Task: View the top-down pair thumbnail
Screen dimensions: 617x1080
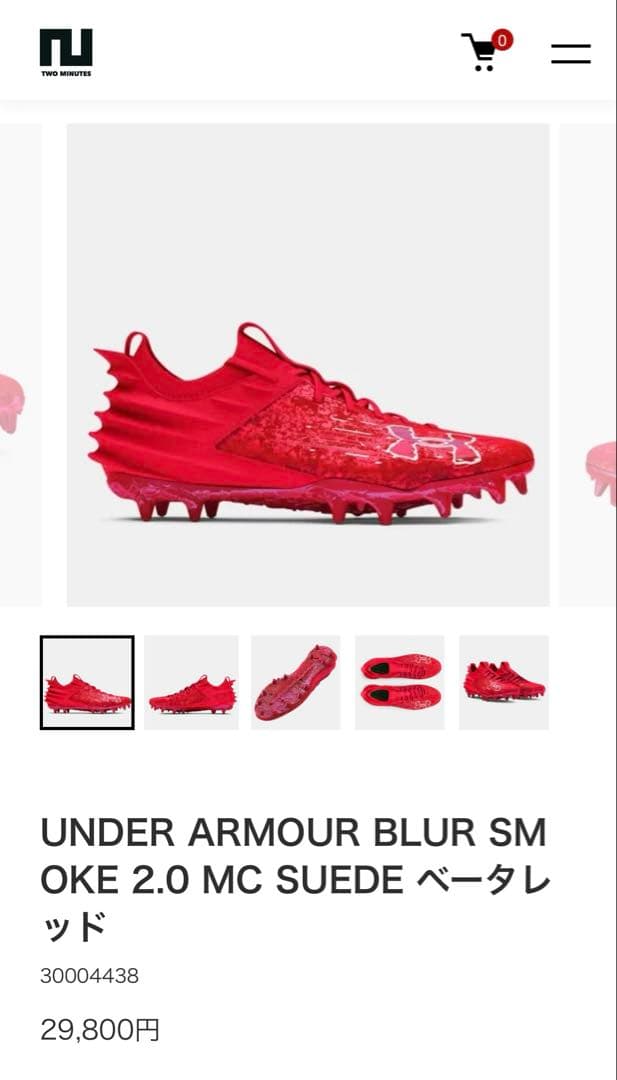Action: click(x=400, y=683)
